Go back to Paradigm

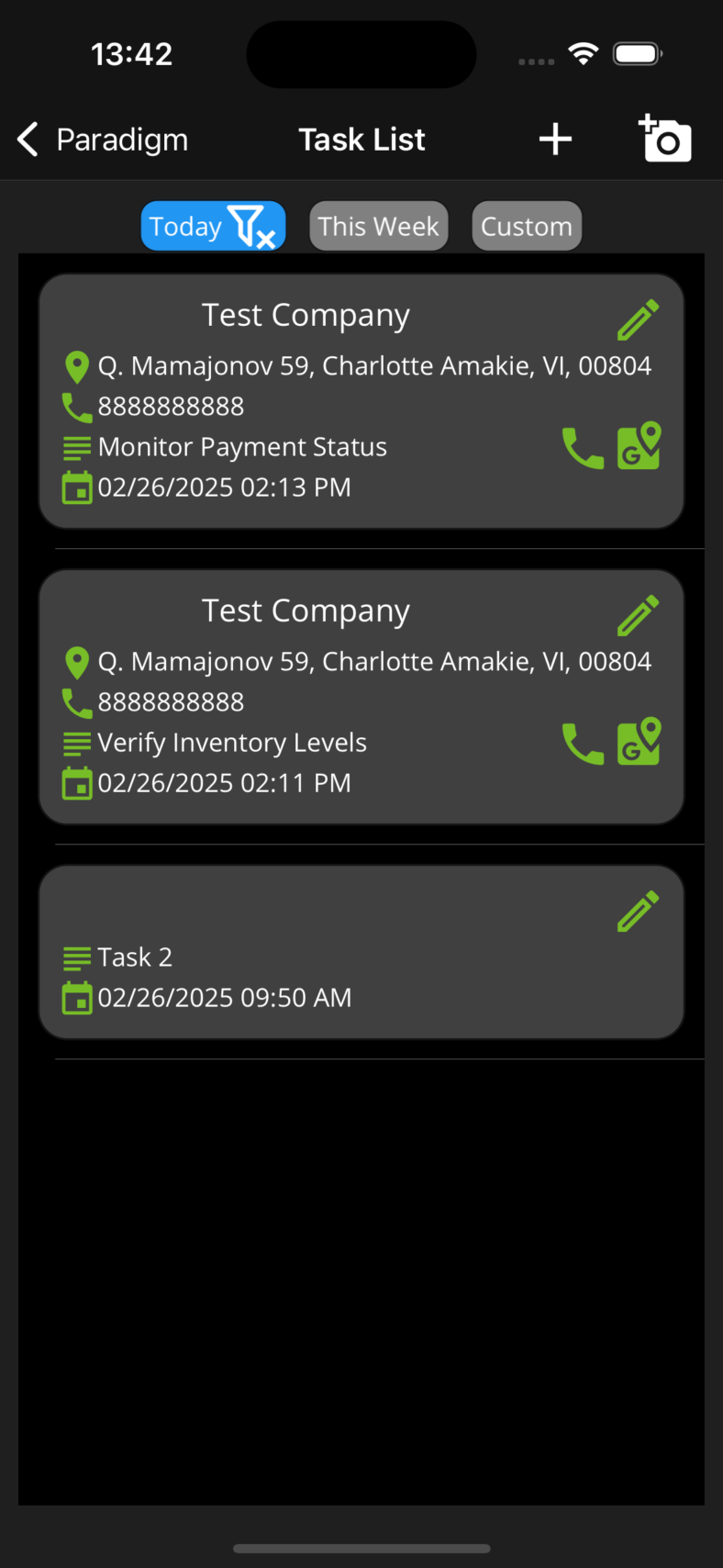tap(103, 140)
